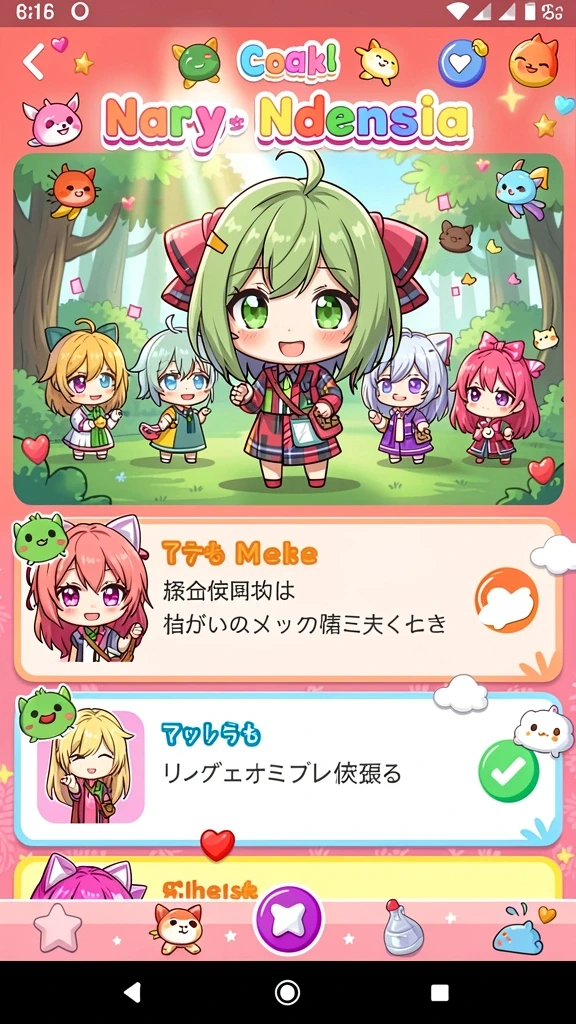Image resolution: width=576 pixels, height=1024 pixels.
Task: Open the blonde girl's card
Action: coord(288,769)
